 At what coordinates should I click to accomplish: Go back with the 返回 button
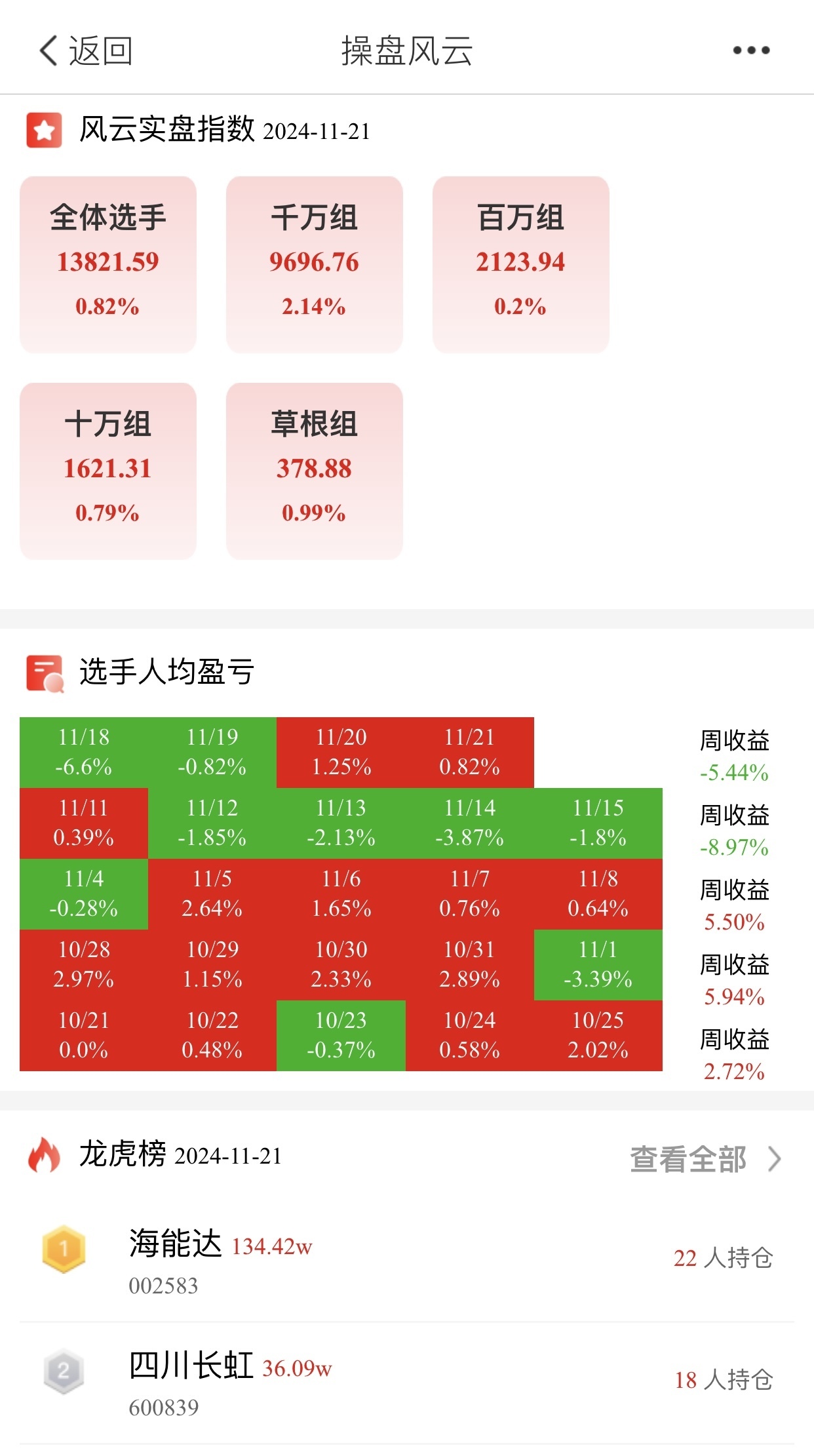tap(85, 50)
